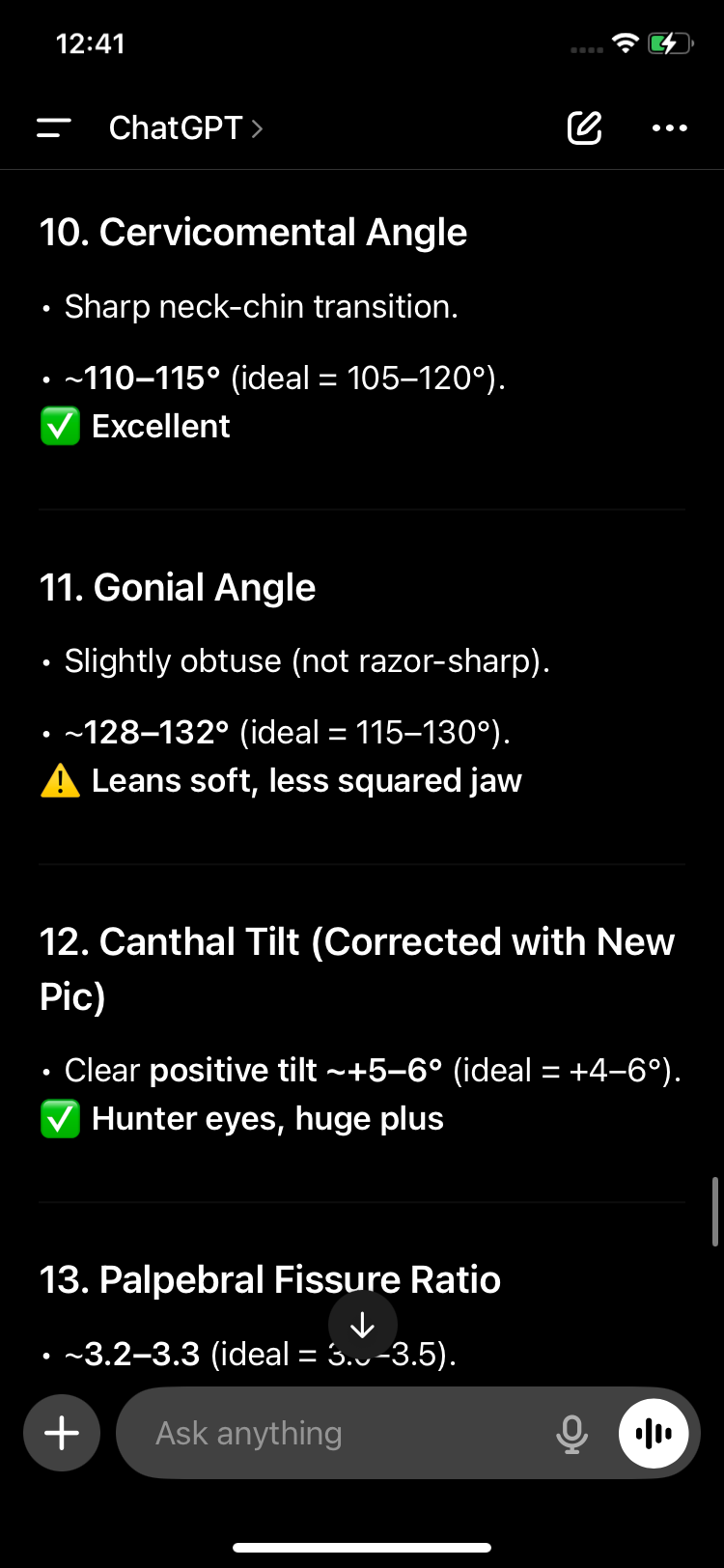Viewport: 724px width, 1568px height.
Task: Open the sidebar menu
Action: [54, 127]
